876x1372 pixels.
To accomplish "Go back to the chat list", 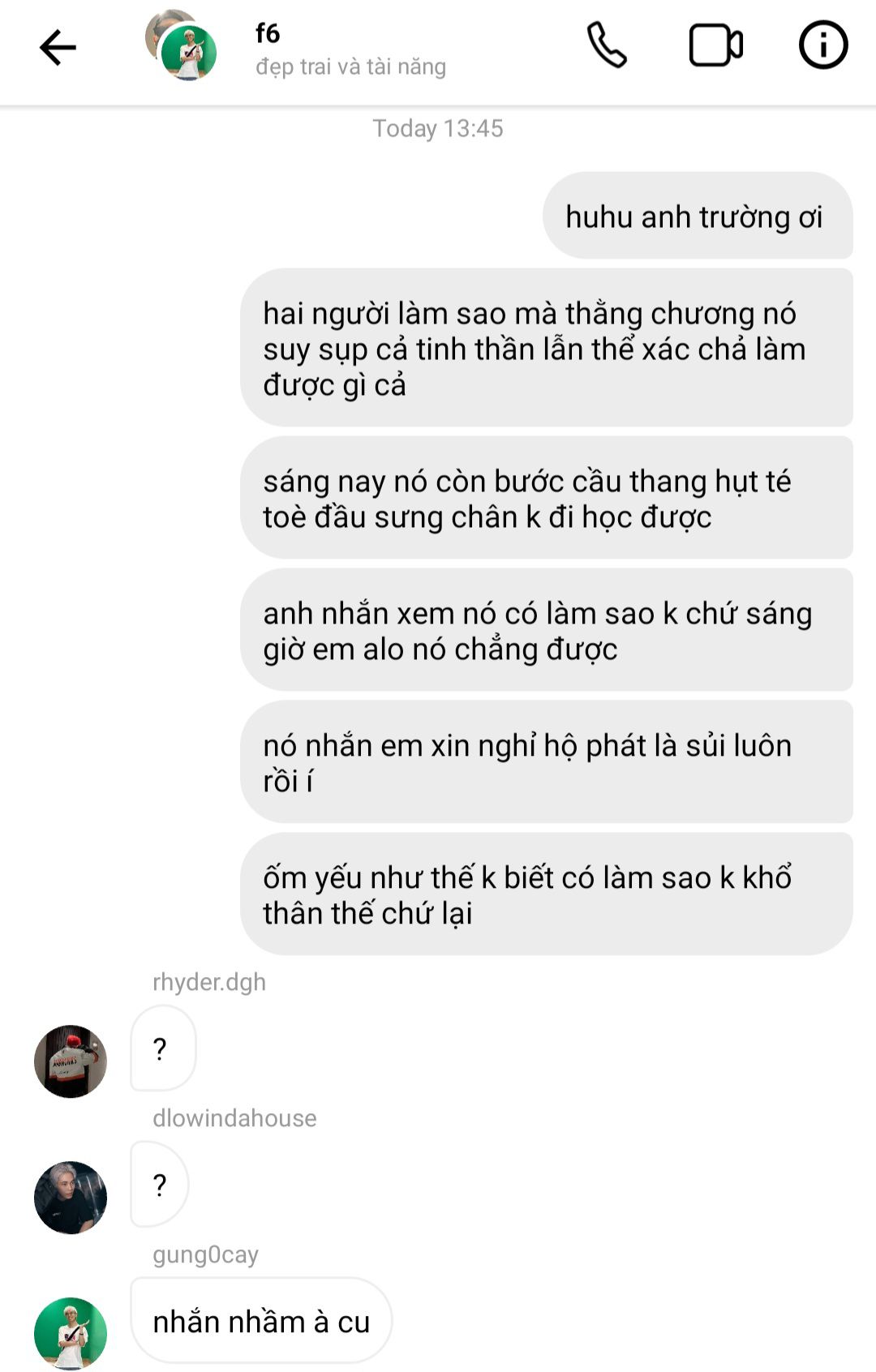I will pyautogui.click(x=58, y=47).
